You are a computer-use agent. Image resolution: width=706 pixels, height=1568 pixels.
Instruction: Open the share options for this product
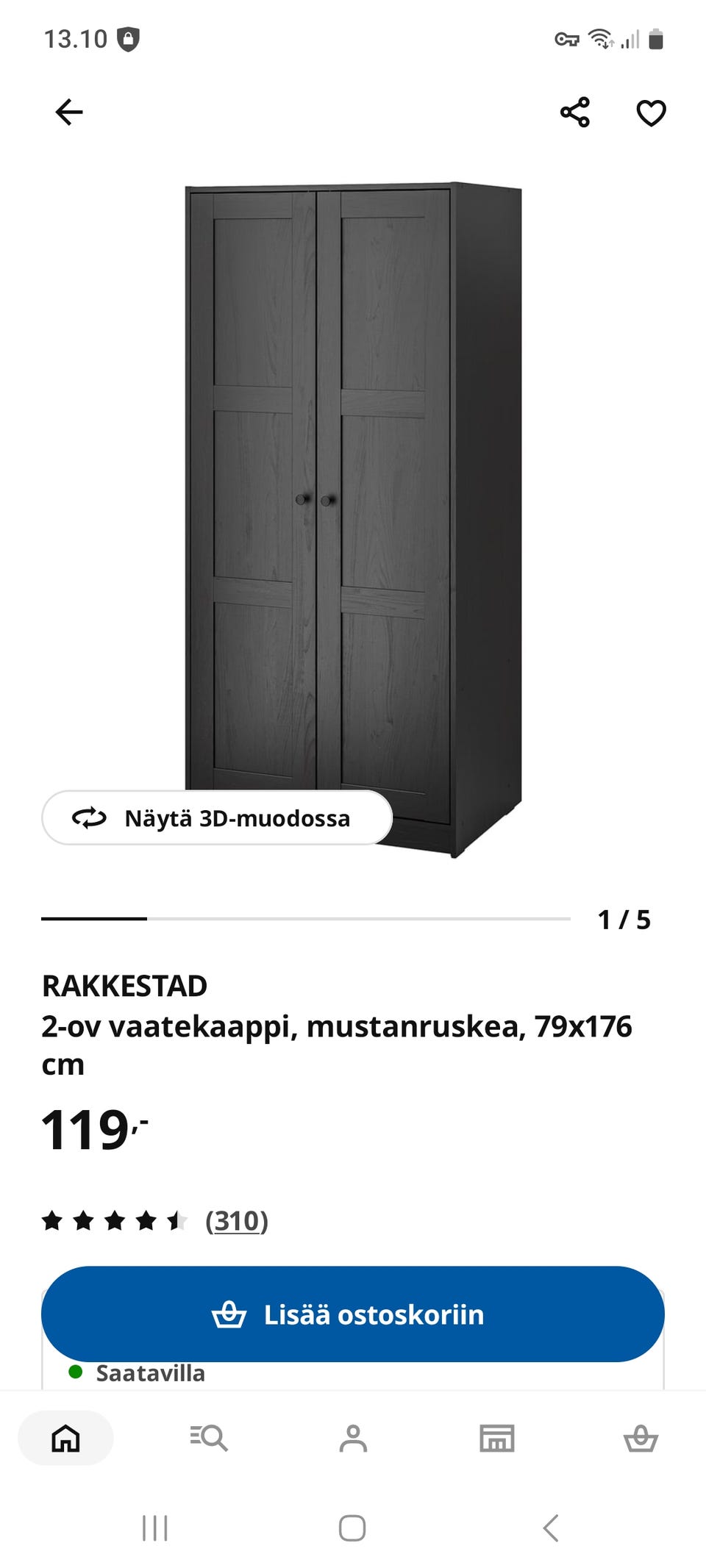pos(577,113)
